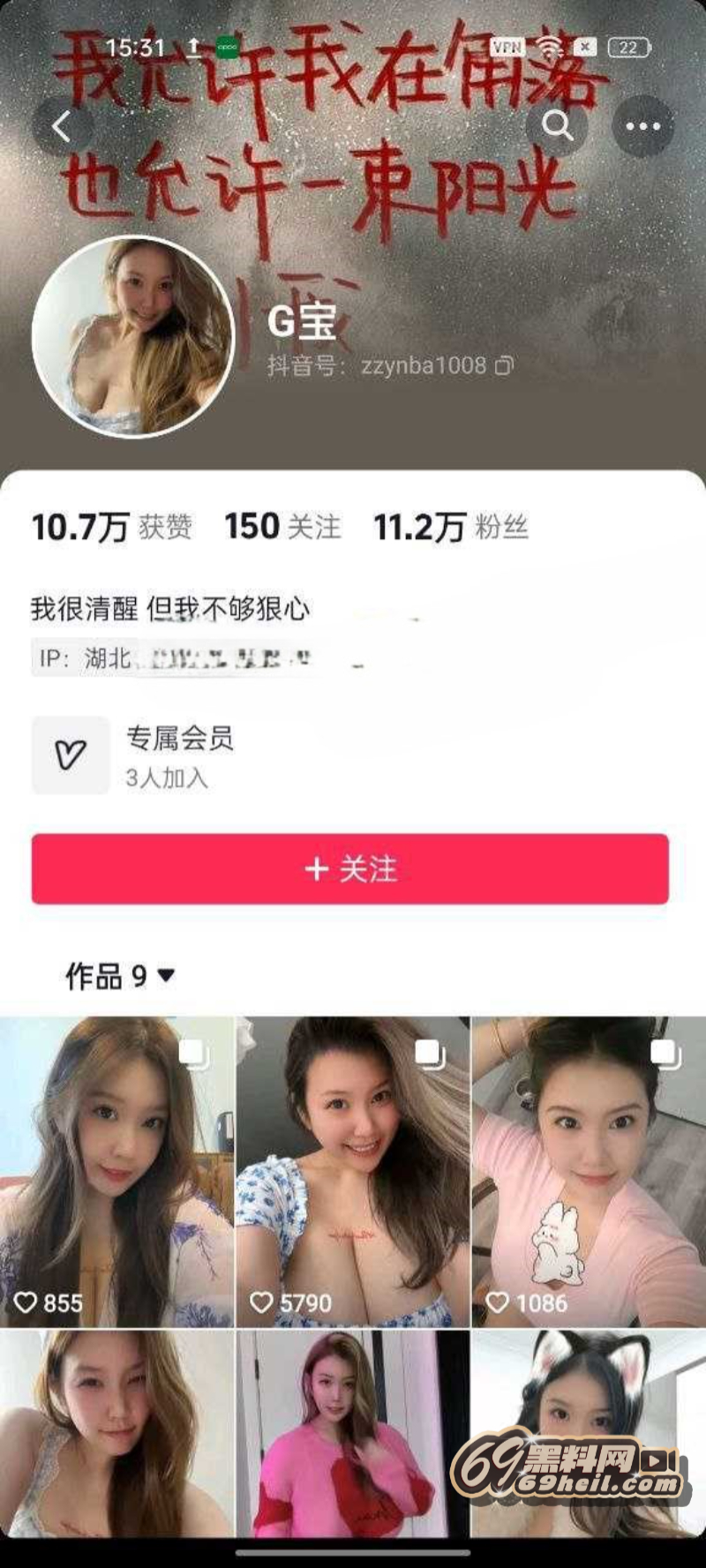Open the post with 1086 likes

click(588, 1172)
